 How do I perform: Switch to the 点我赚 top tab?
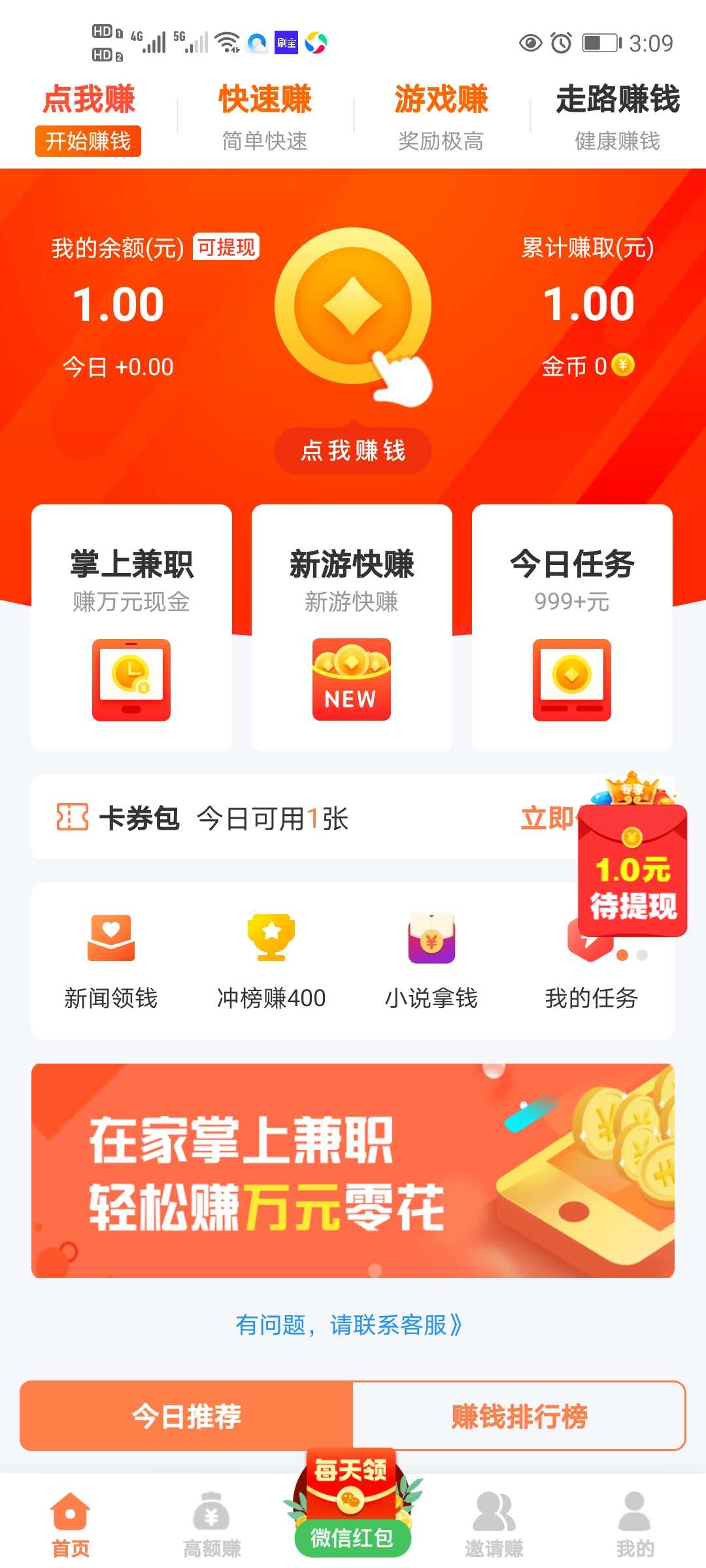(88, 118)
